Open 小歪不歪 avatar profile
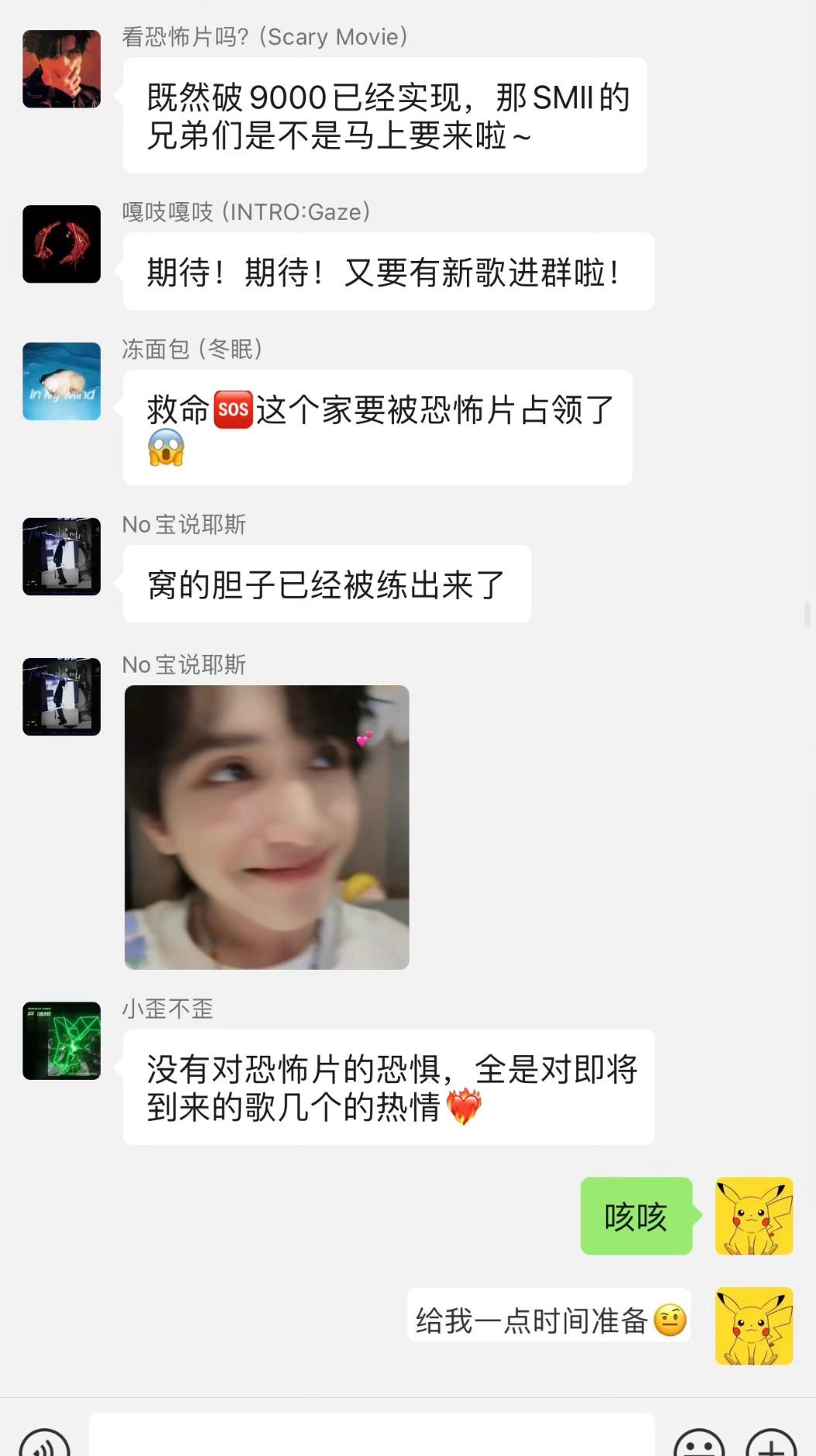816x1456 pixels. point(62,1040)
